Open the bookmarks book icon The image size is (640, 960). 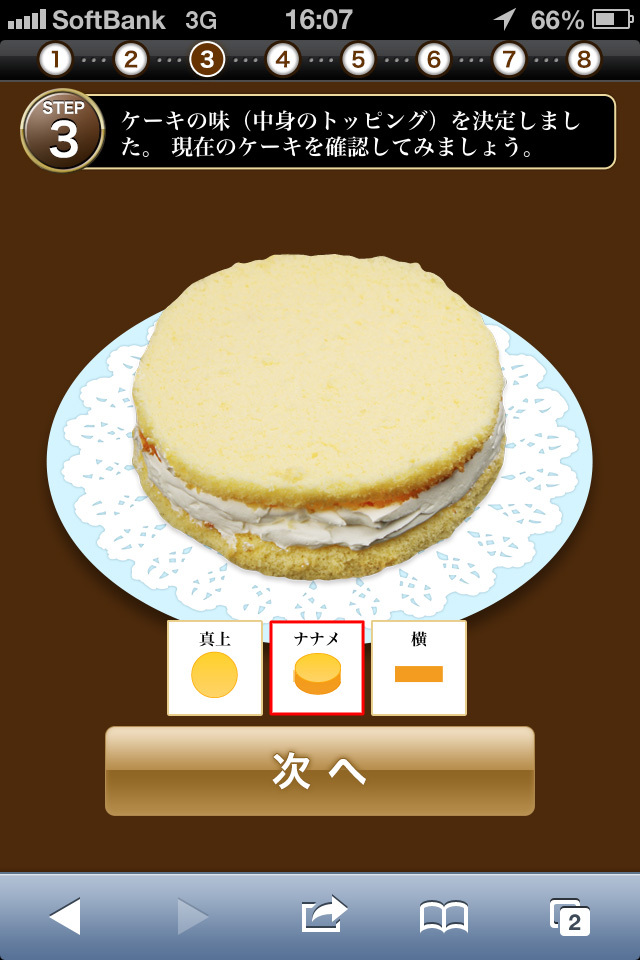pyautogui.click(x=444, y=915)
